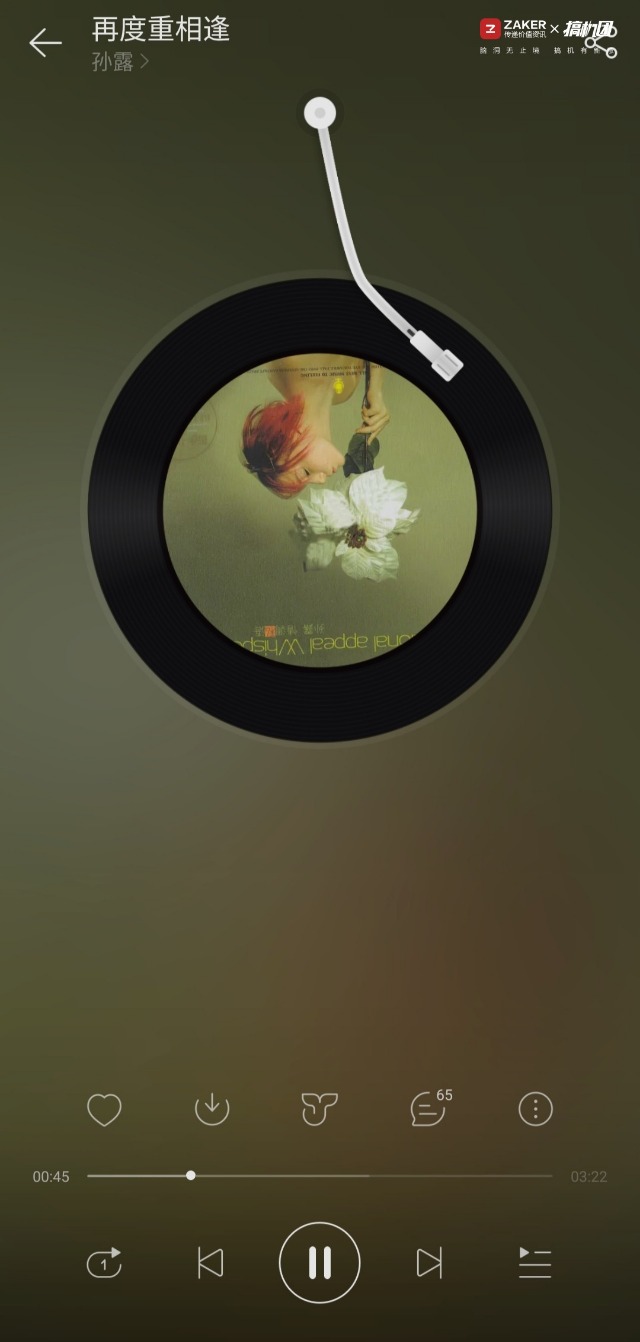Open the current playlist queue
This screenshot has width=640, height=1342.
point(535,1263)
